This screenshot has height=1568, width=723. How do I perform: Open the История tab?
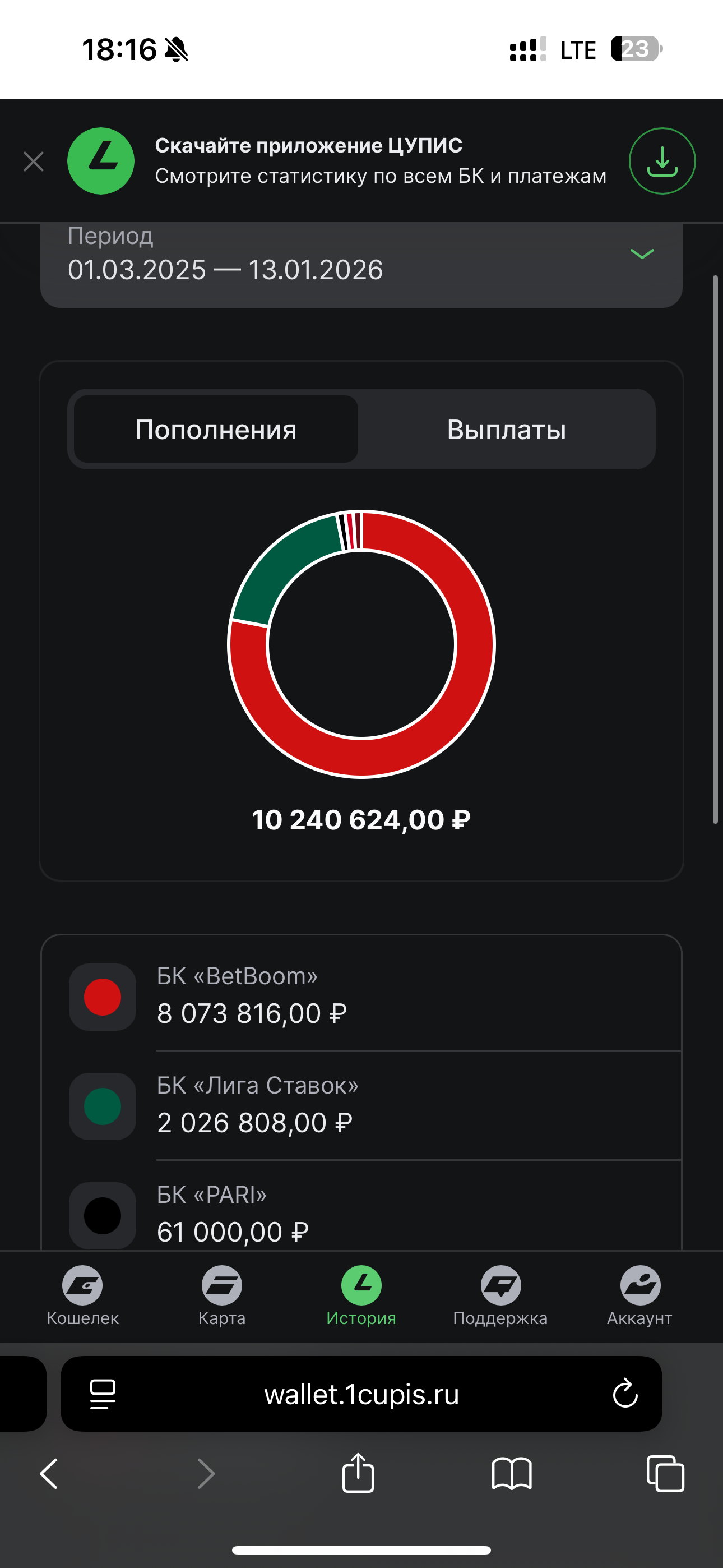click(x=361, y=1295)
